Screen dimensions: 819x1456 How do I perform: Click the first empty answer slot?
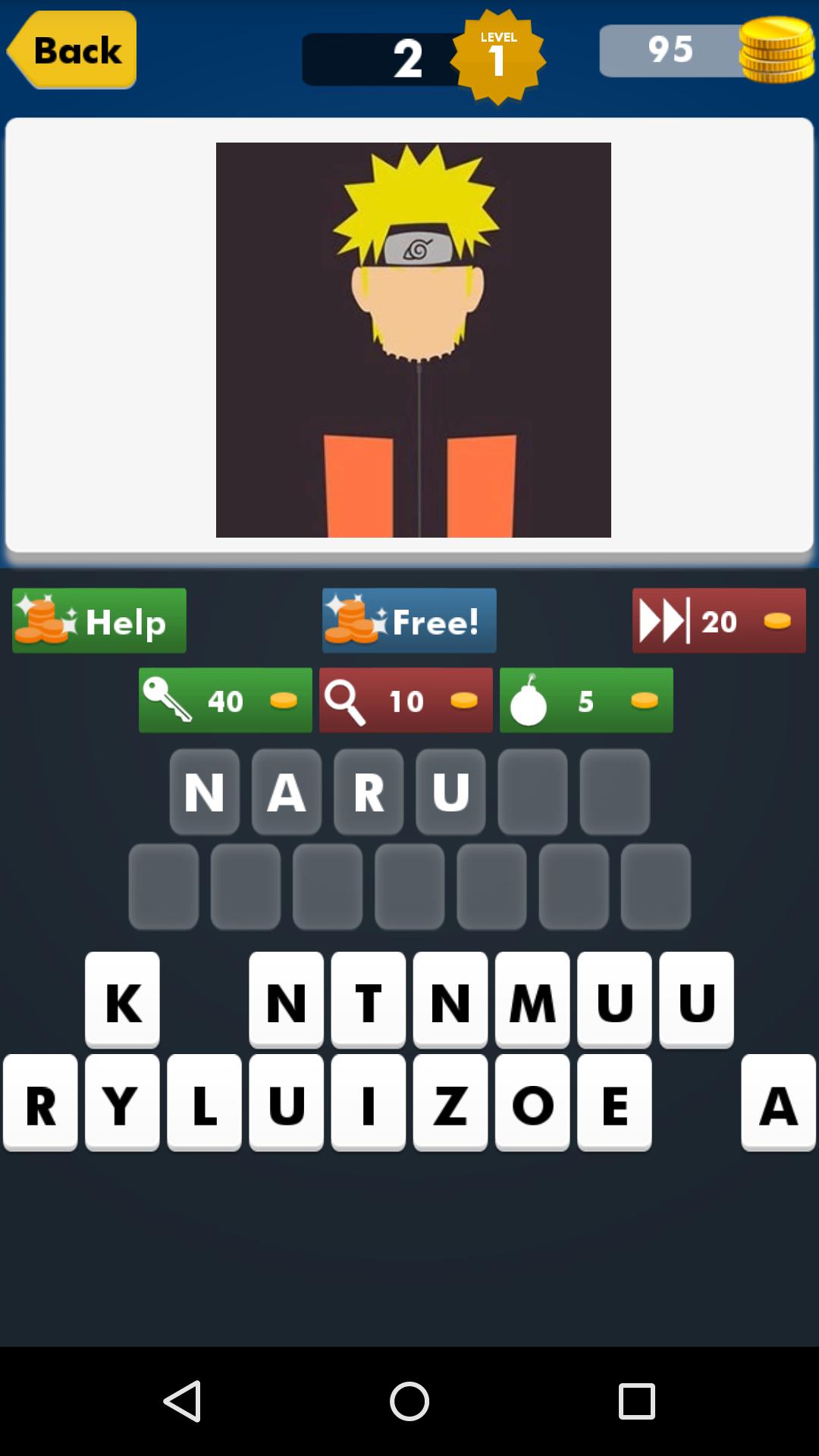click(x=532, y=791)
